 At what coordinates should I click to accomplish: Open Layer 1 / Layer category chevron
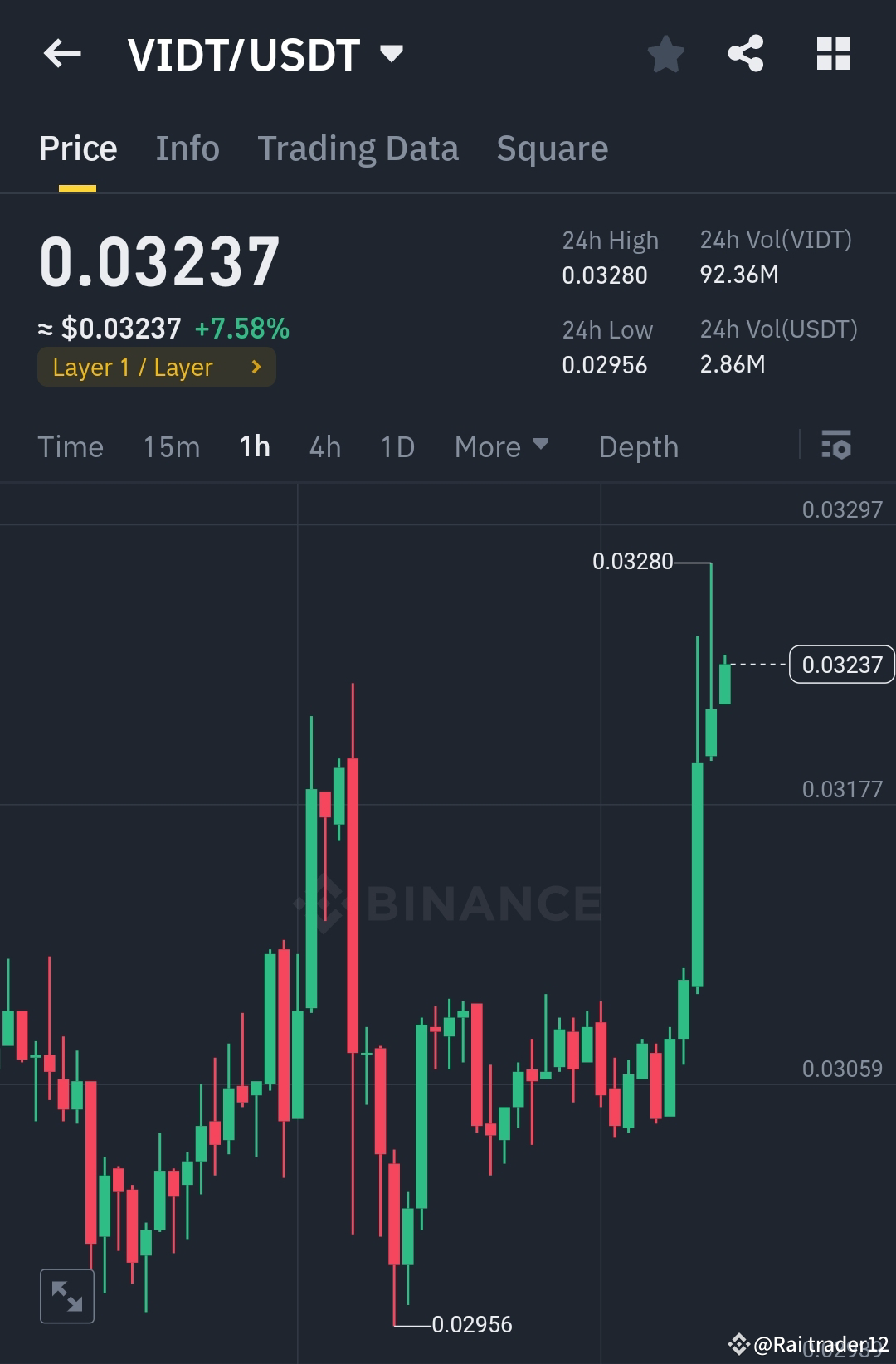click(256, 367)
